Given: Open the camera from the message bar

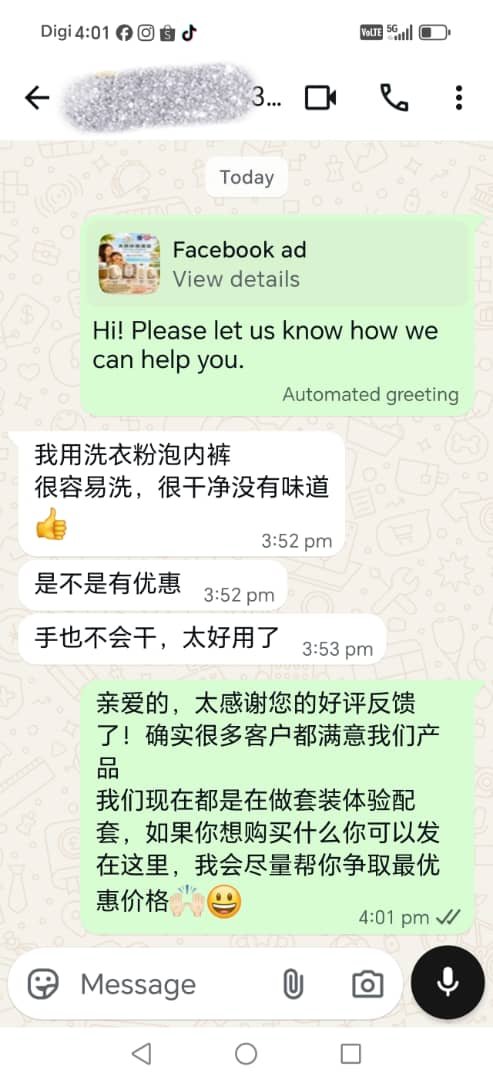Looking at the screenshot, I should pos(368,984).
